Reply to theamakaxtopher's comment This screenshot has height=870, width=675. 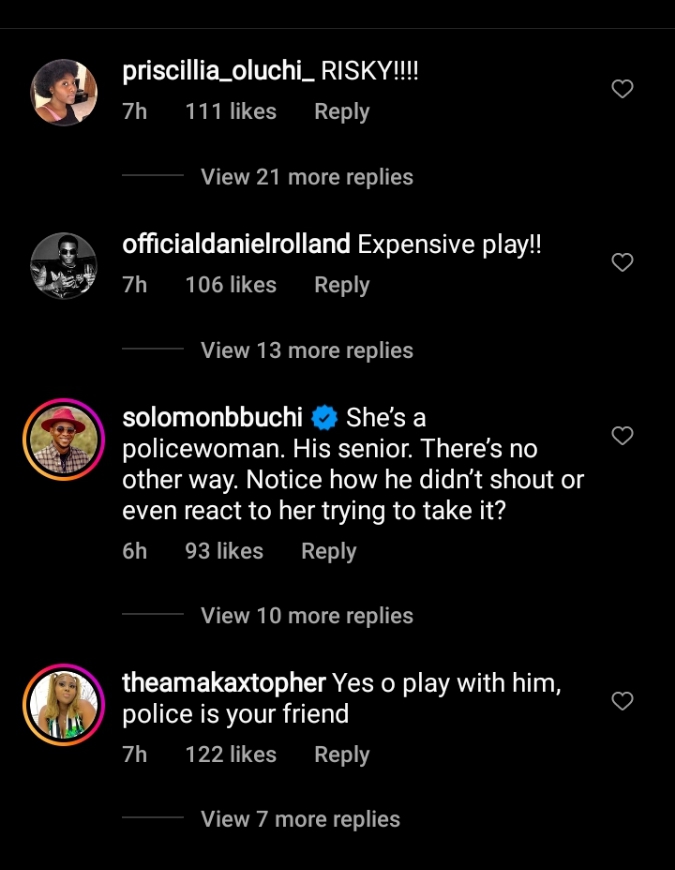(x=341, y=755)
